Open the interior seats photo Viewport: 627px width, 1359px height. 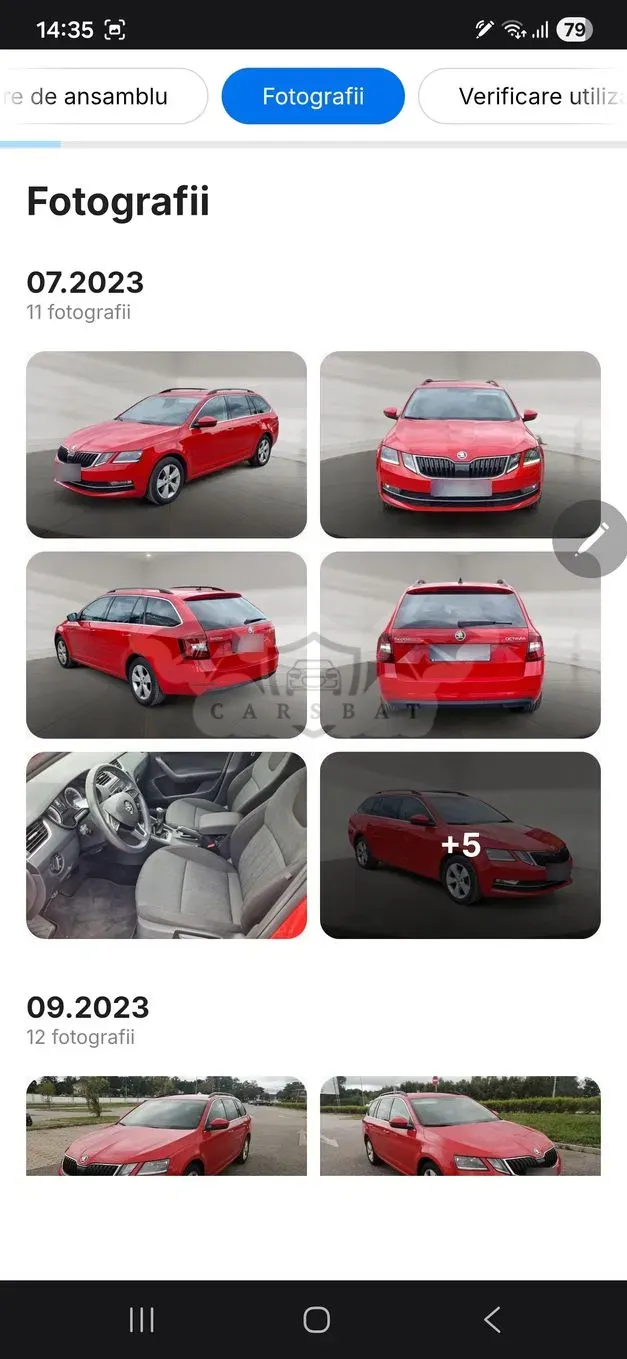pos(166,845)
